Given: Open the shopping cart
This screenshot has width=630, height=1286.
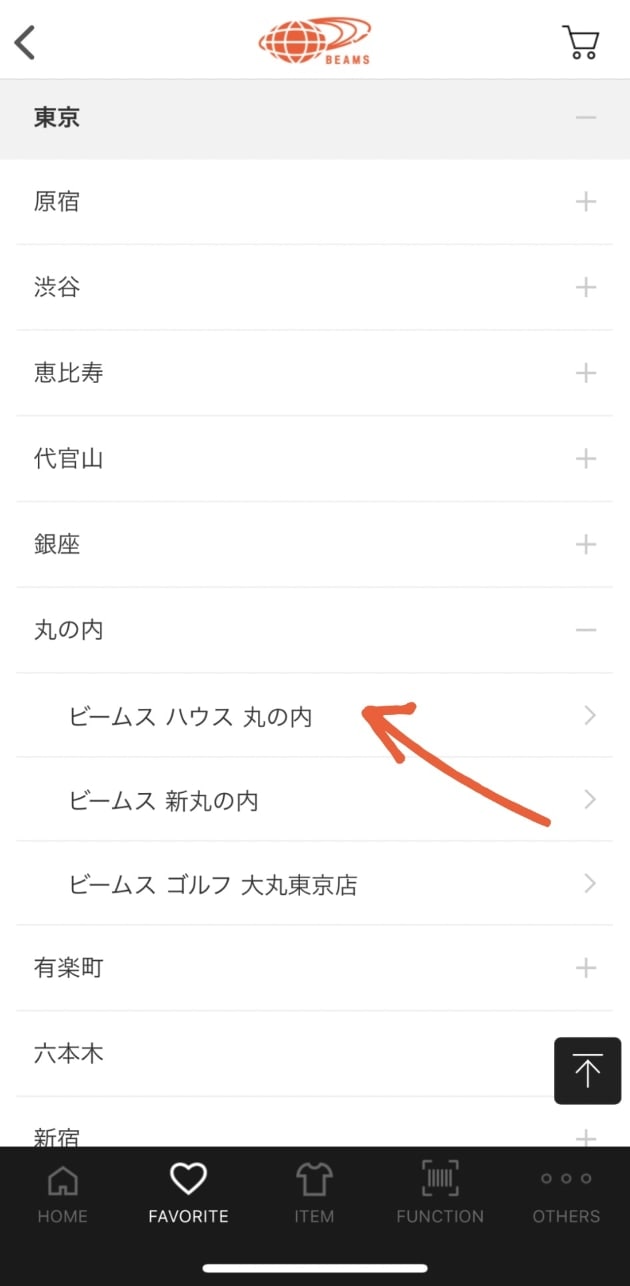Looking at the screenshot, I should tap(581, 42).
